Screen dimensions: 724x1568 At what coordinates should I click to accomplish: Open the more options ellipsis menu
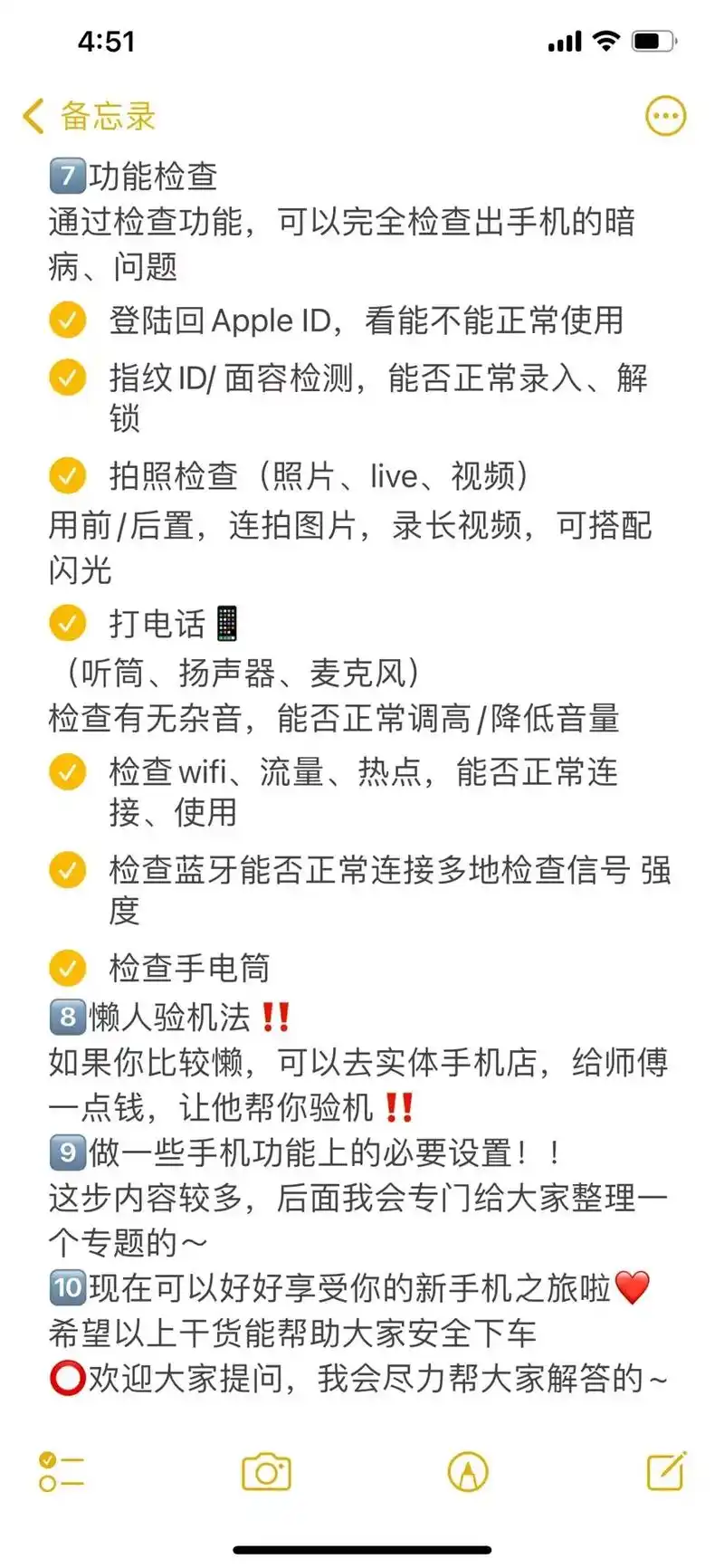tap(665, 116)
